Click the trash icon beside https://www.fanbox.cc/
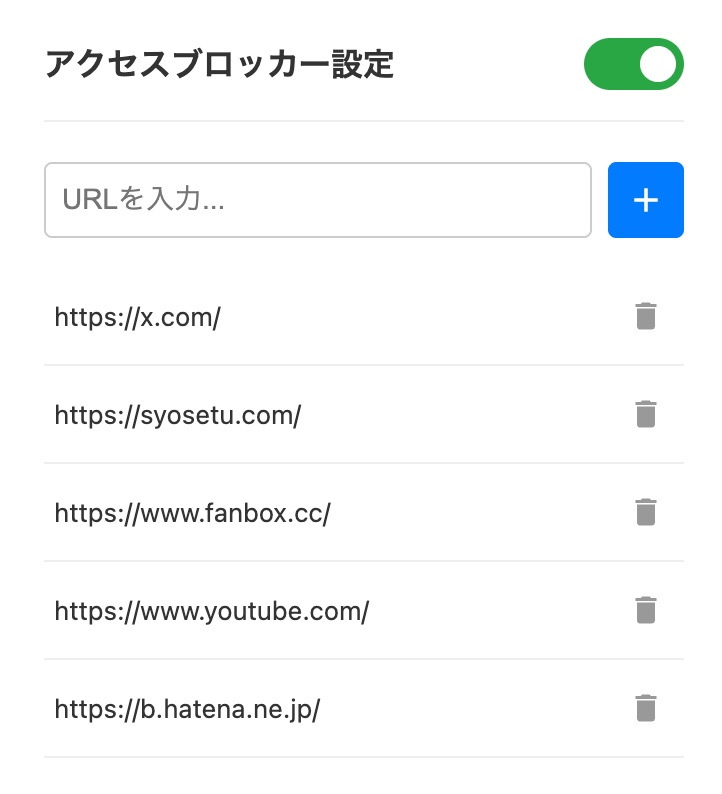 (645, 512)
